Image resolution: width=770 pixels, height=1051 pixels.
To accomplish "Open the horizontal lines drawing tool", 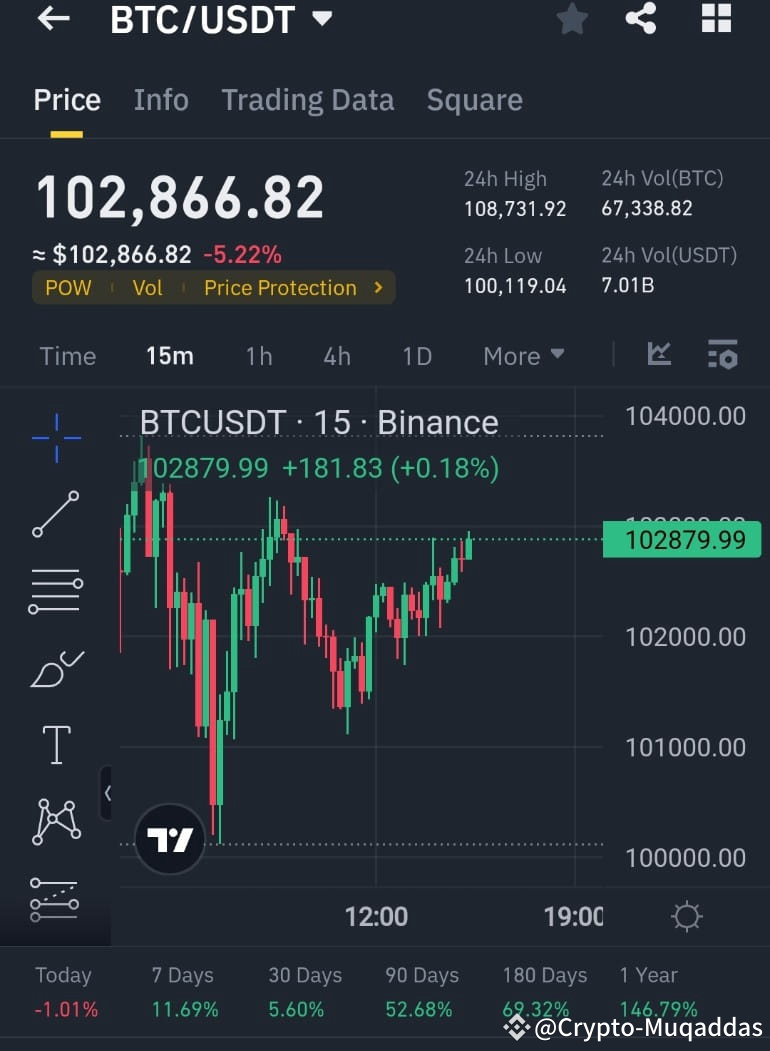I will pos(55,590).
